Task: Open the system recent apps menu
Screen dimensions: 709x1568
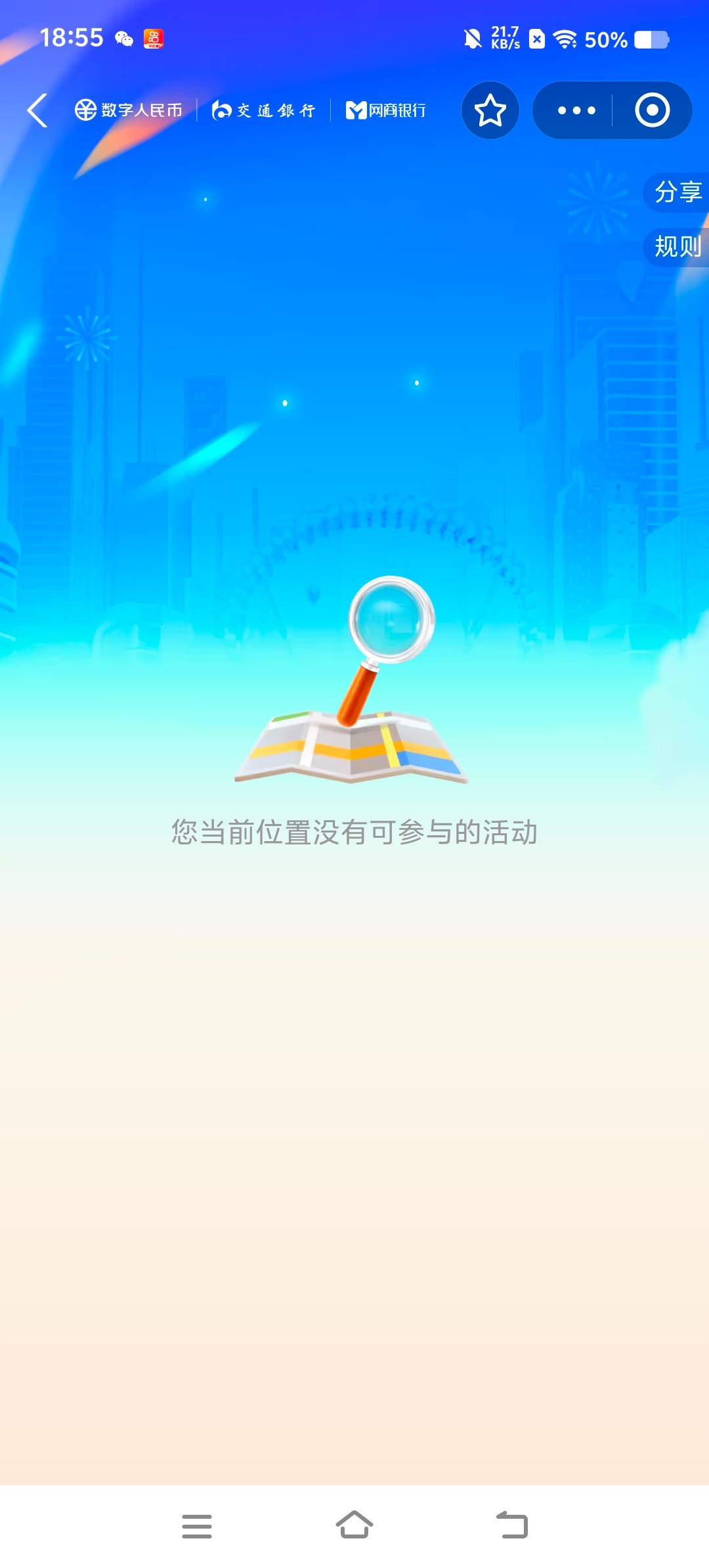Action: pos(197,1525)
